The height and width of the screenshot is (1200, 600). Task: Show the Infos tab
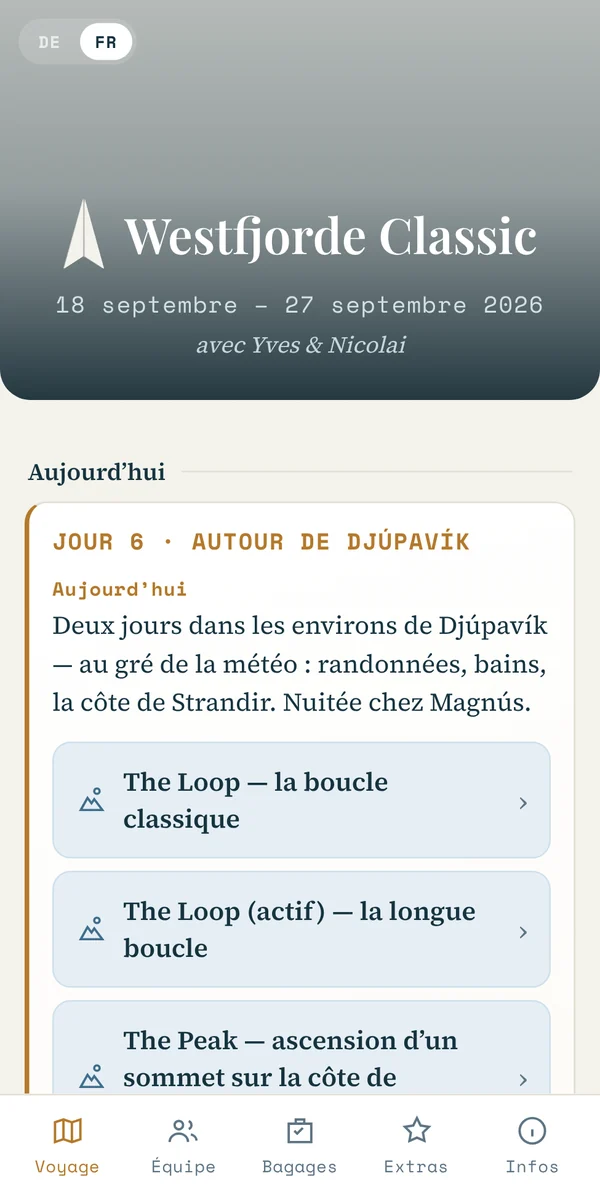[x=532, y=1146]
